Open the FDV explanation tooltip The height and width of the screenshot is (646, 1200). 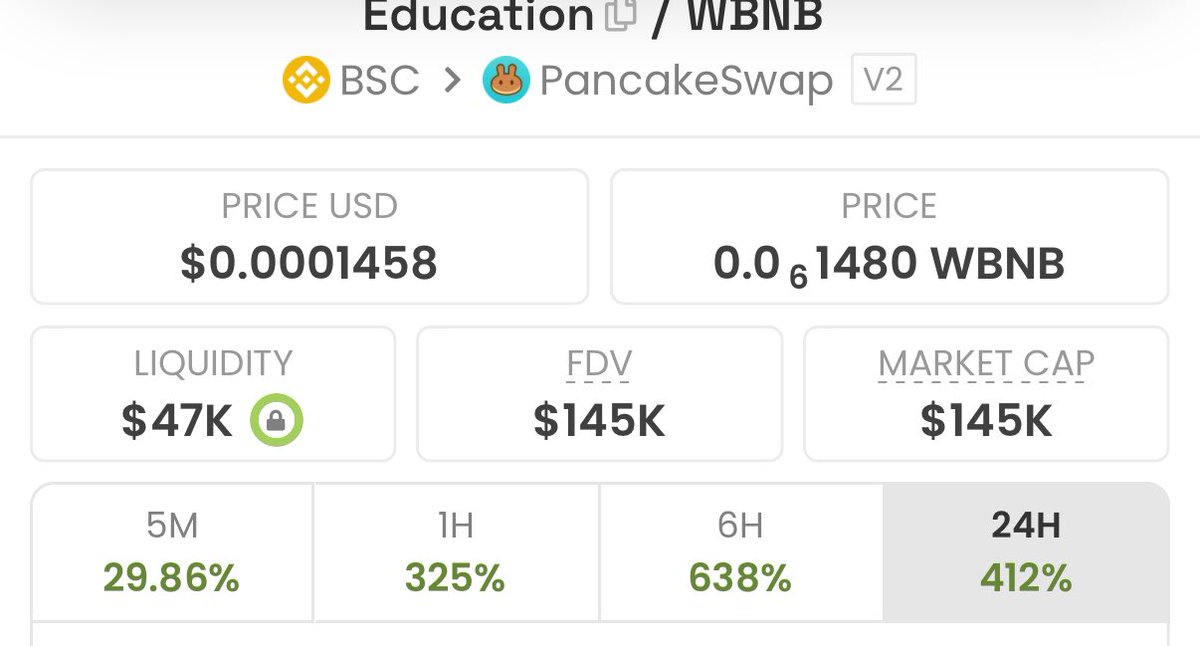tap(599, 364)
